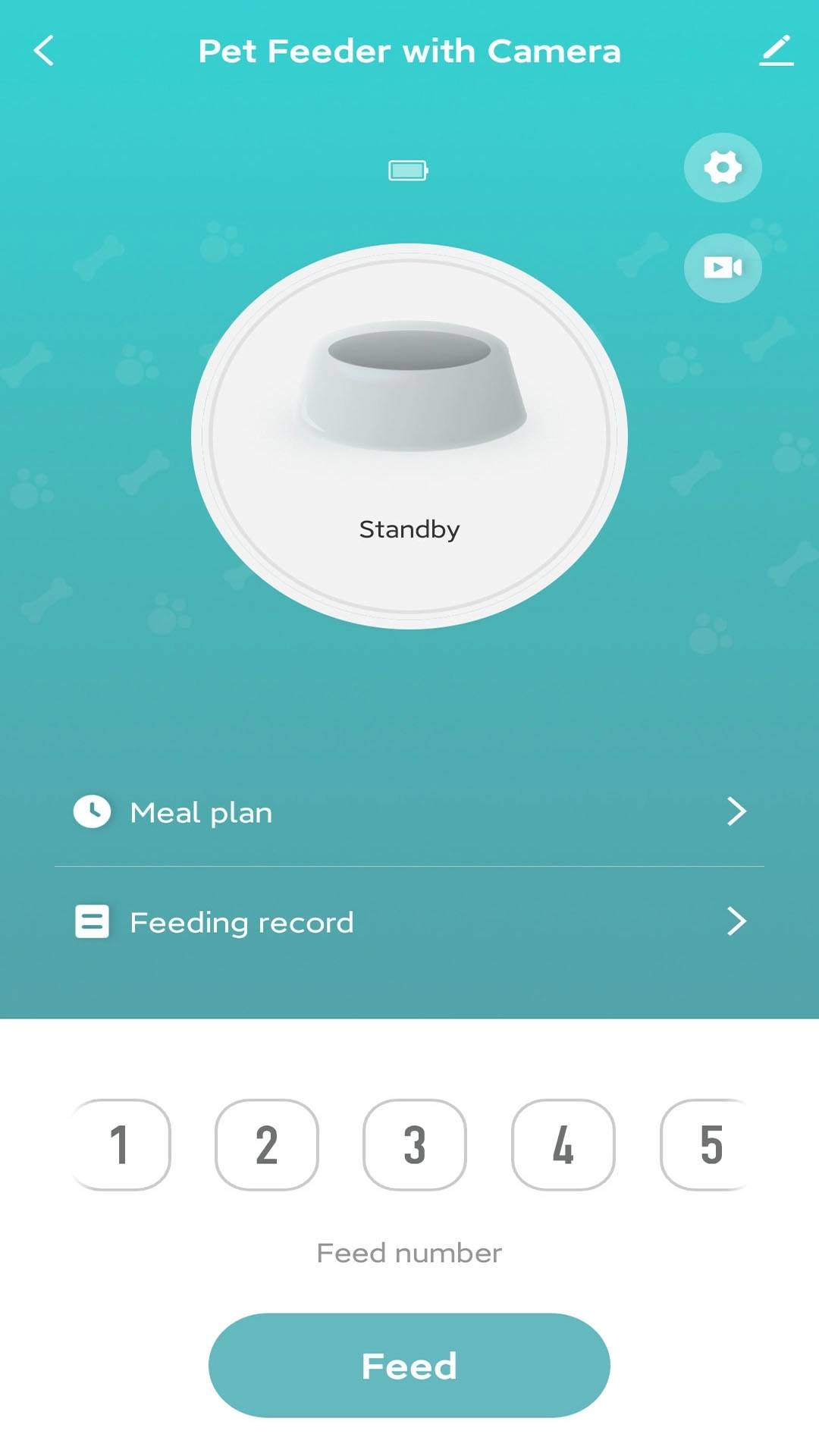Screen dimensions: 819x1456
Task: Open the Meal plan entry
Action: [201, 811]
